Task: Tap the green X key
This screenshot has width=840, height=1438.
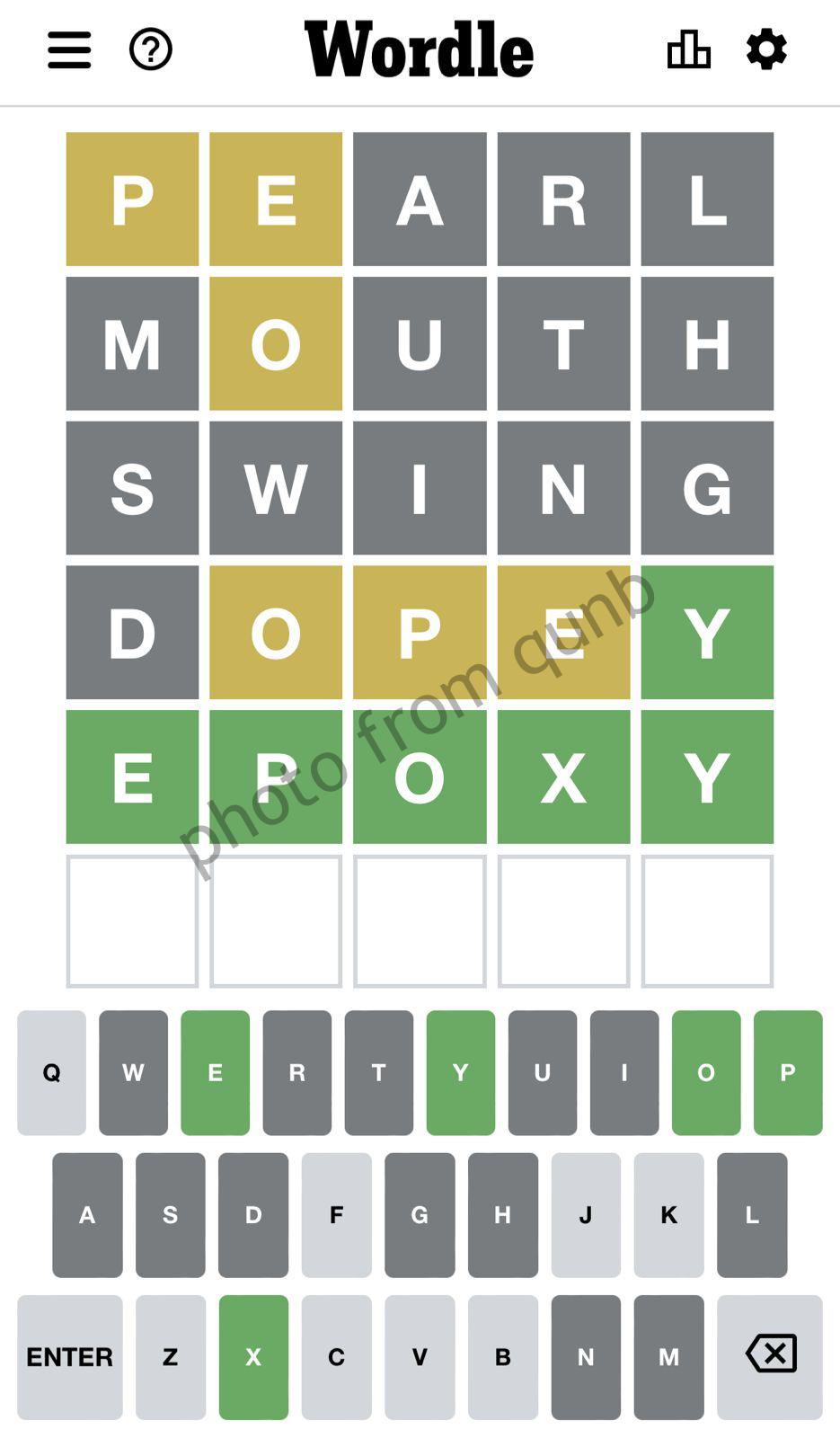Action: click(x=253, y=1357)
